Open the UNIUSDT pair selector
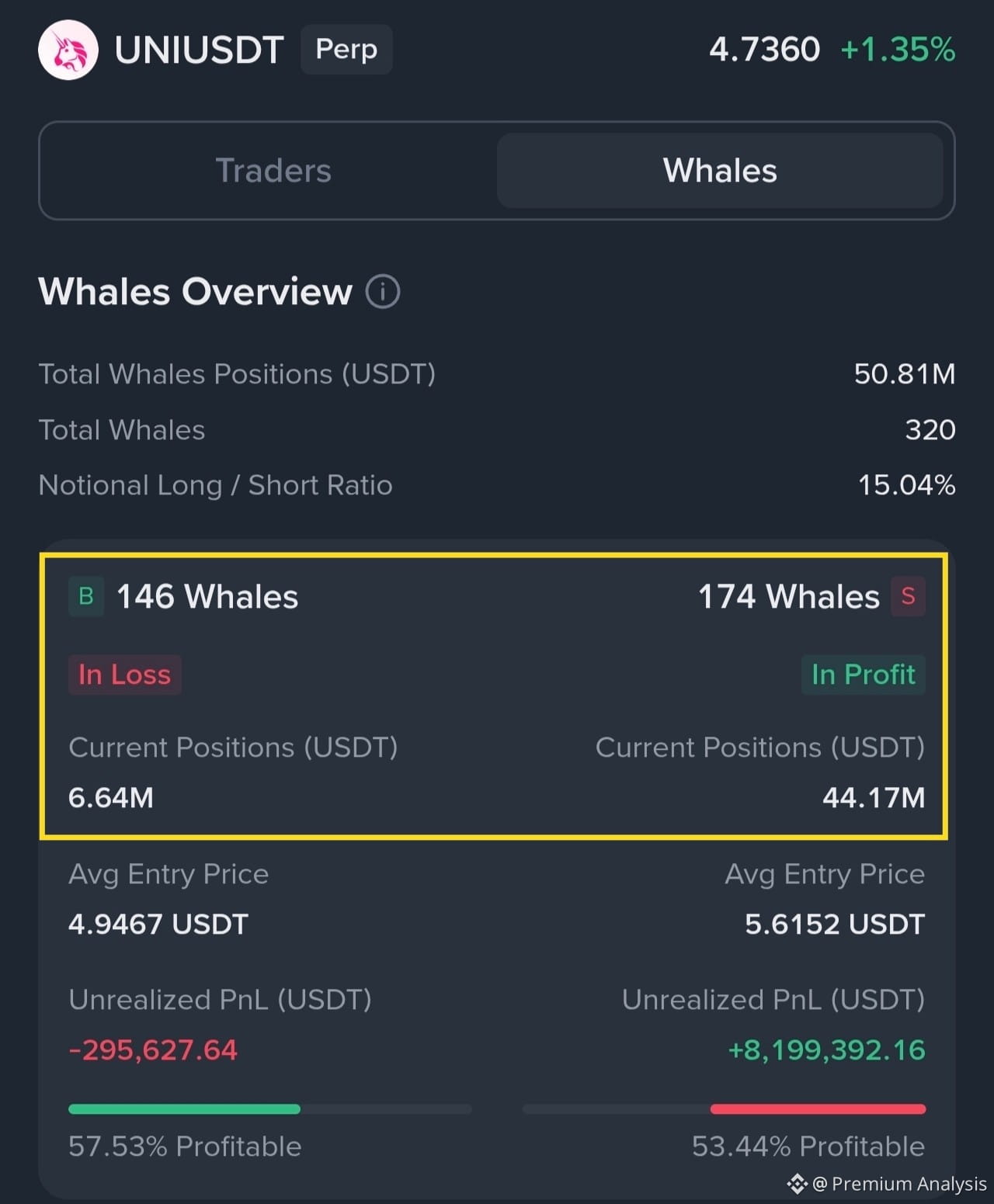 click(x=199, y=49)
